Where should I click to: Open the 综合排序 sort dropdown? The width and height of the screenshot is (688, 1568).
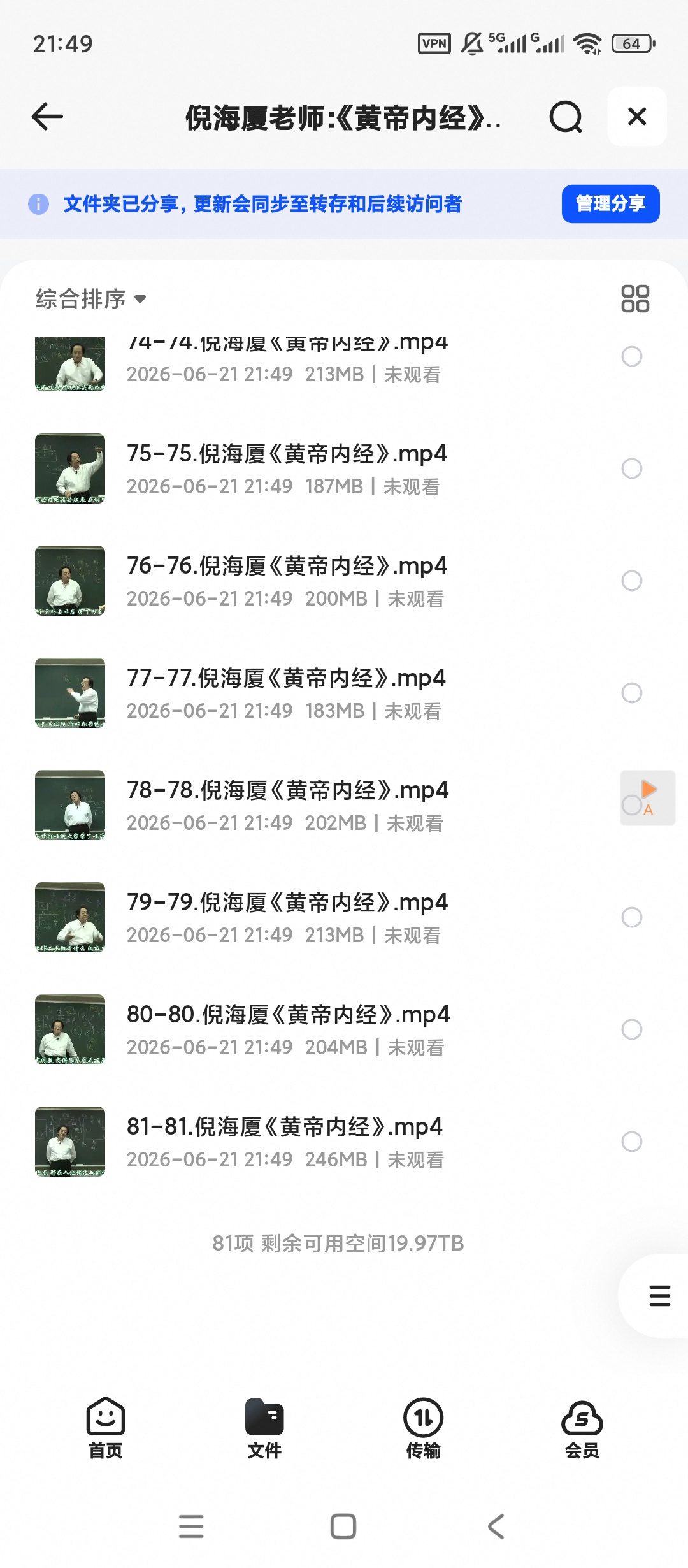coord(91,299)
